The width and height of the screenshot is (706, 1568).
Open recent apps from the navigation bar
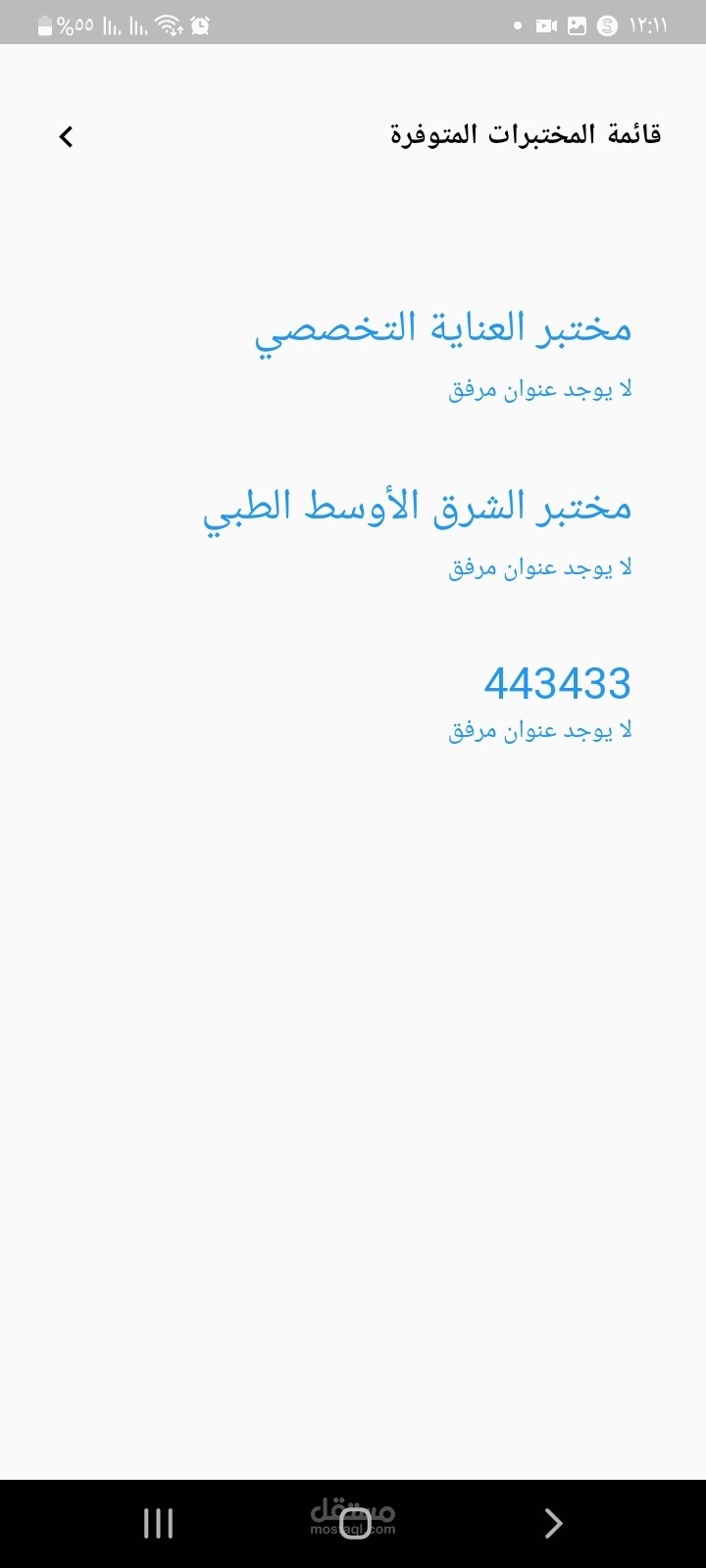[158, 1523]
